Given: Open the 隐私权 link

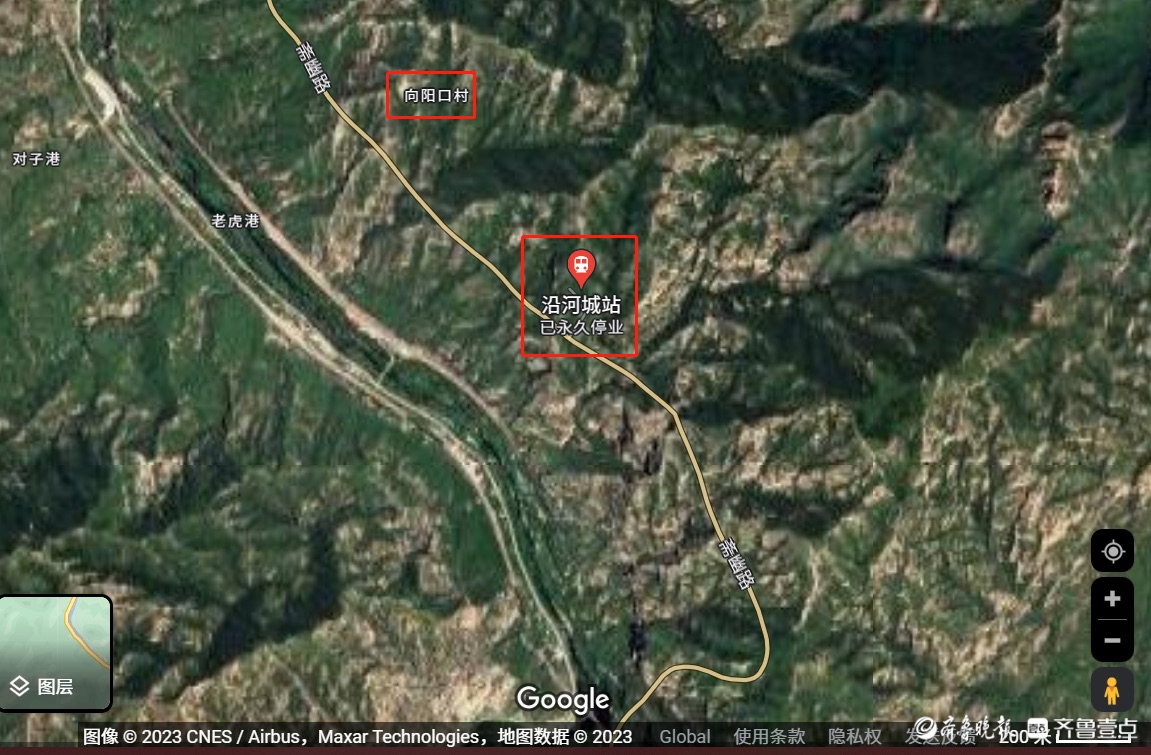Looking at the screenshot, I should (855, 737).
